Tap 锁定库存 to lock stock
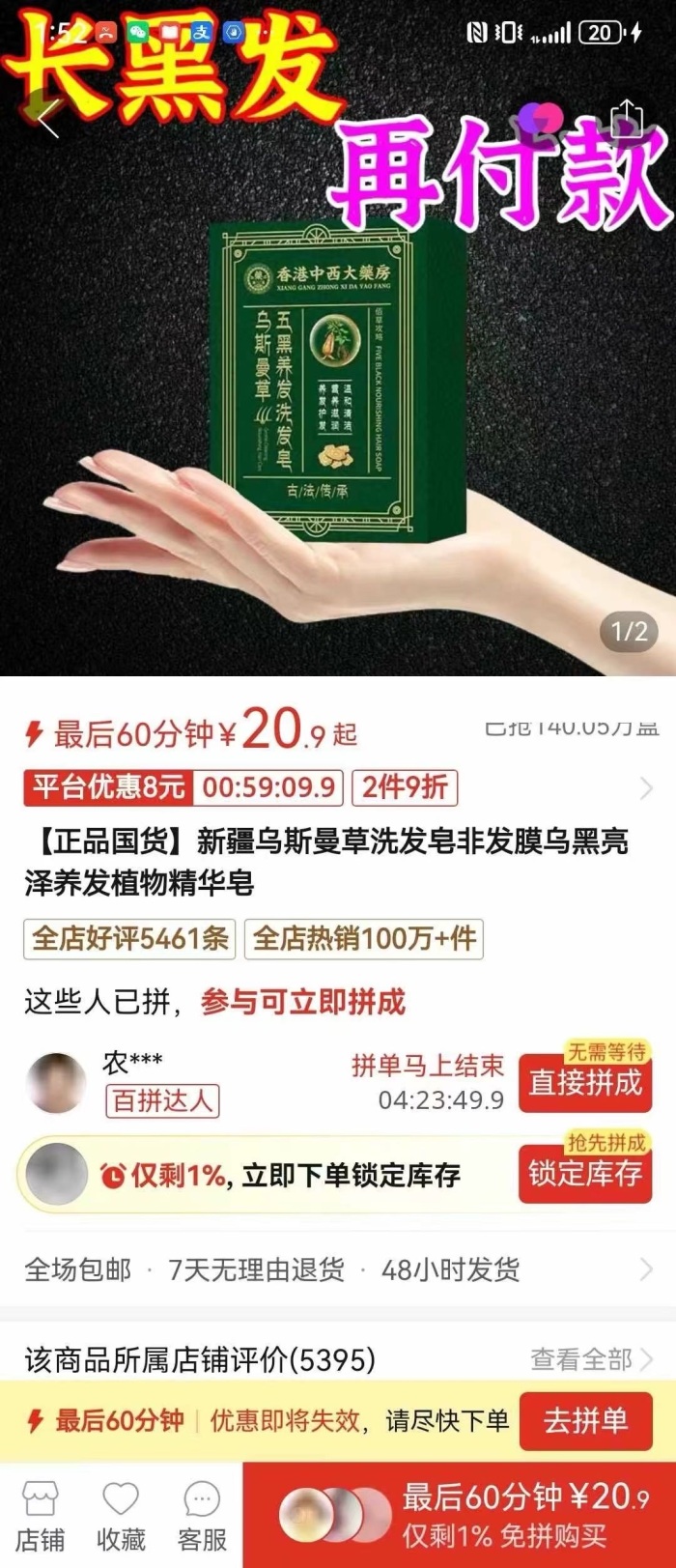 click(x=584, y=1173)
